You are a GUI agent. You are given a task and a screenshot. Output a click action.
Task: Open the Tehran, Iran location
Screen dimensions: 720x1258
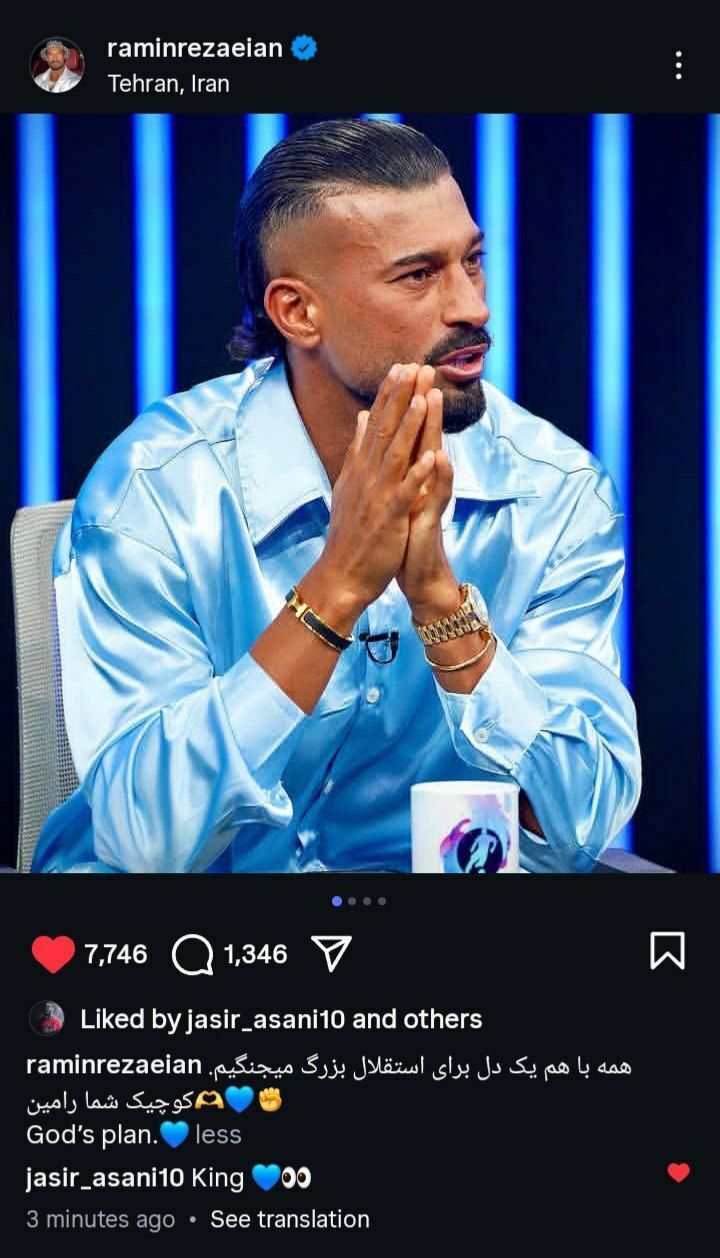tap(169, 84)
